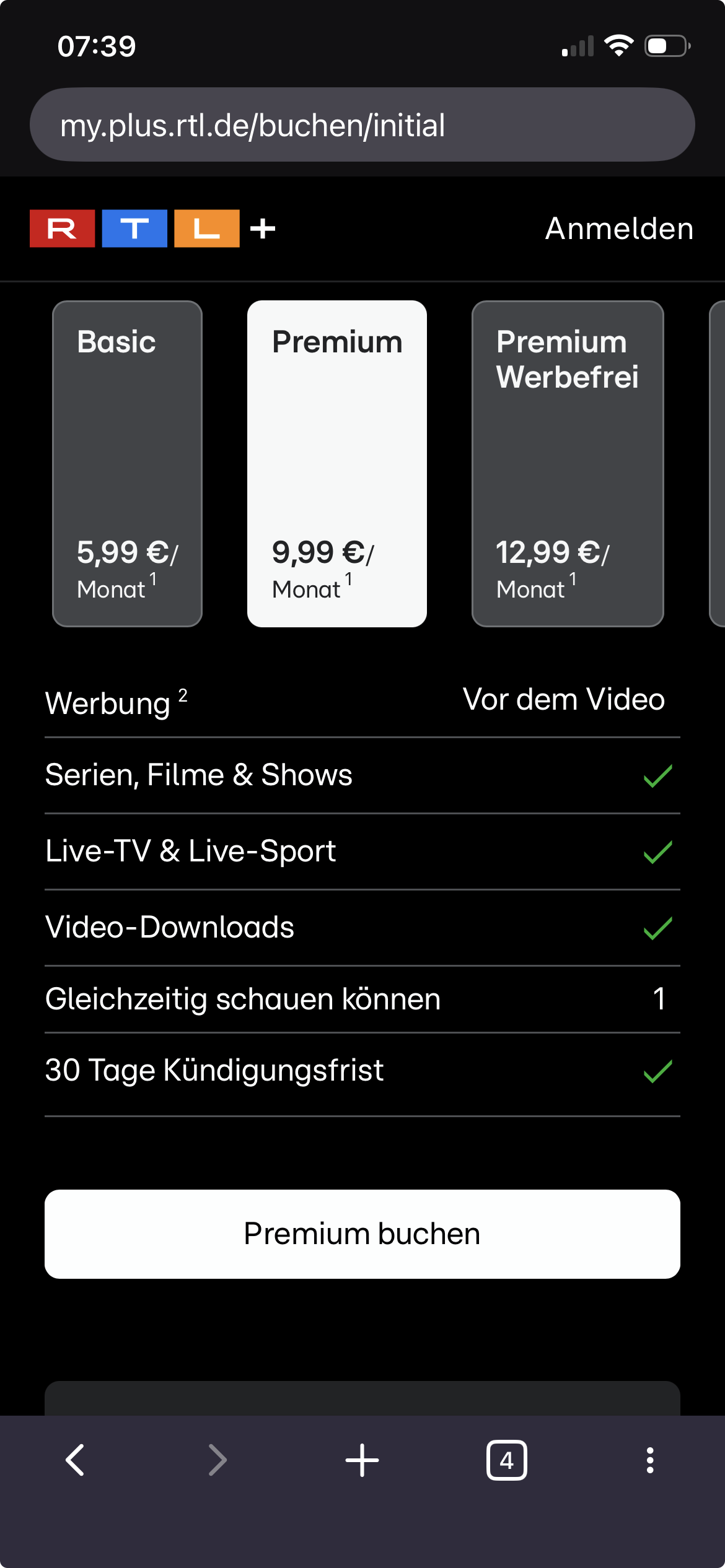Tap the browser address bar
Screen dimensions: 725x1568
(x=362, y=125)
